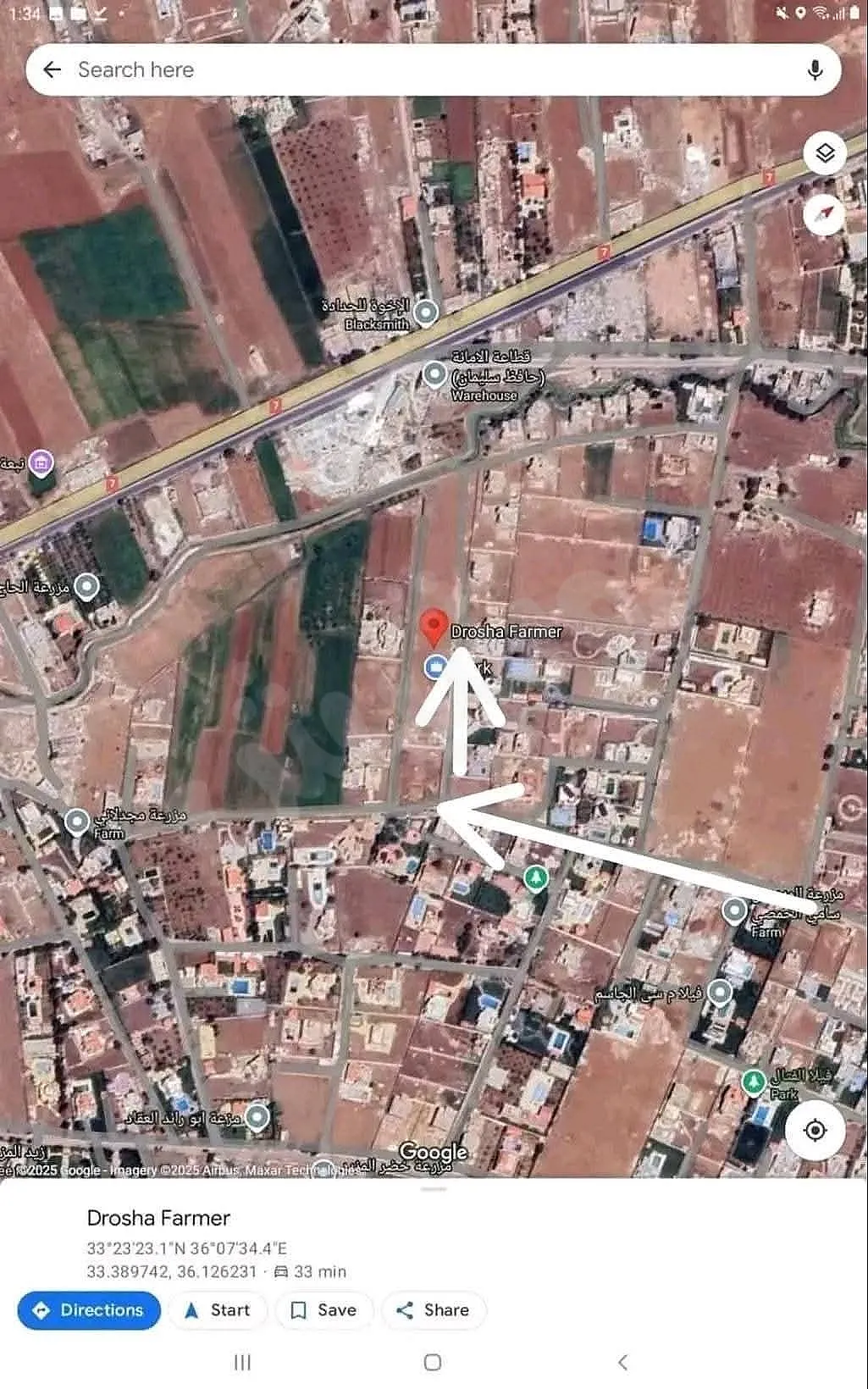The width and height of the screenshot is (868, 1389).
Task: Save Drosha Farmer to a list
Action: coord(323,1310)
